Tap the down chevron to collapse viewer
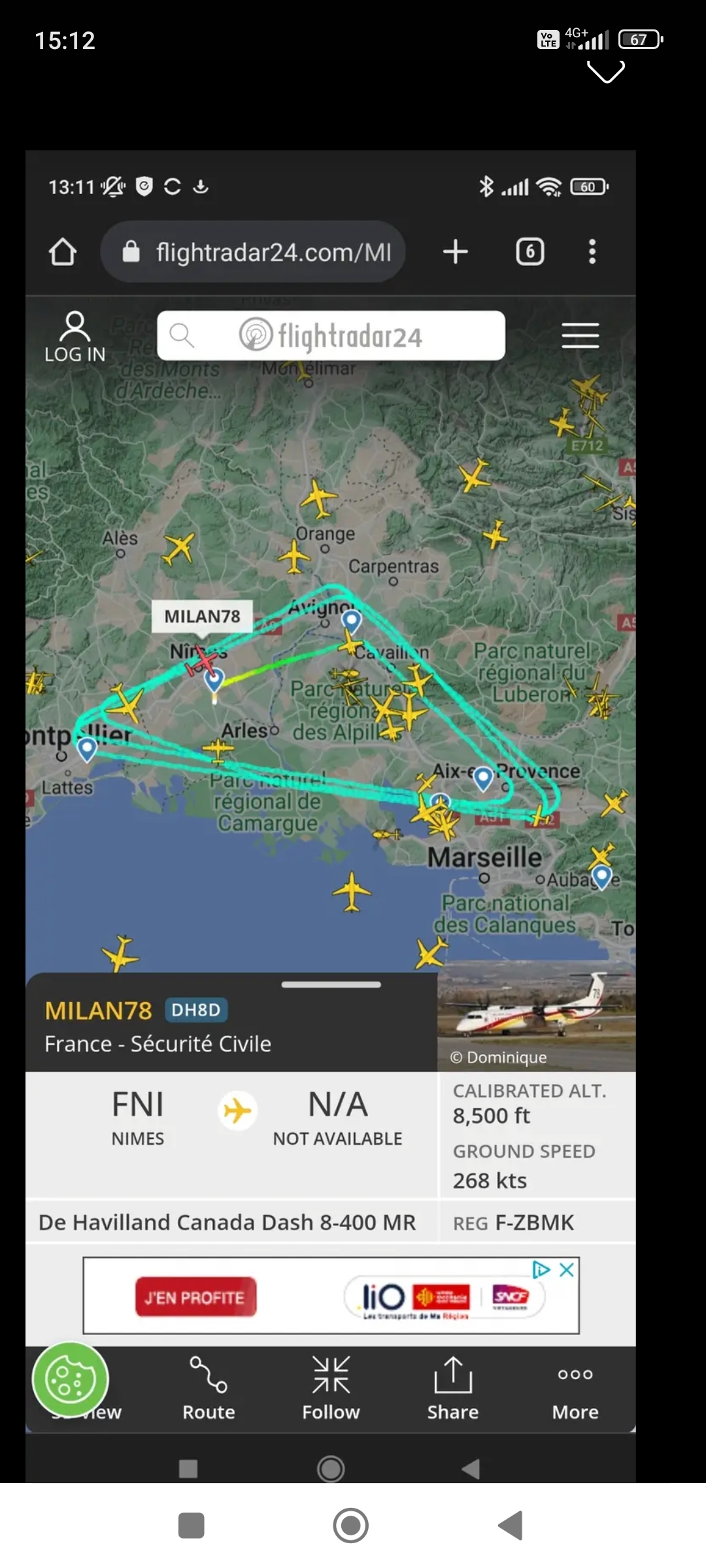706x1568 pixels. tap(606, 71)
